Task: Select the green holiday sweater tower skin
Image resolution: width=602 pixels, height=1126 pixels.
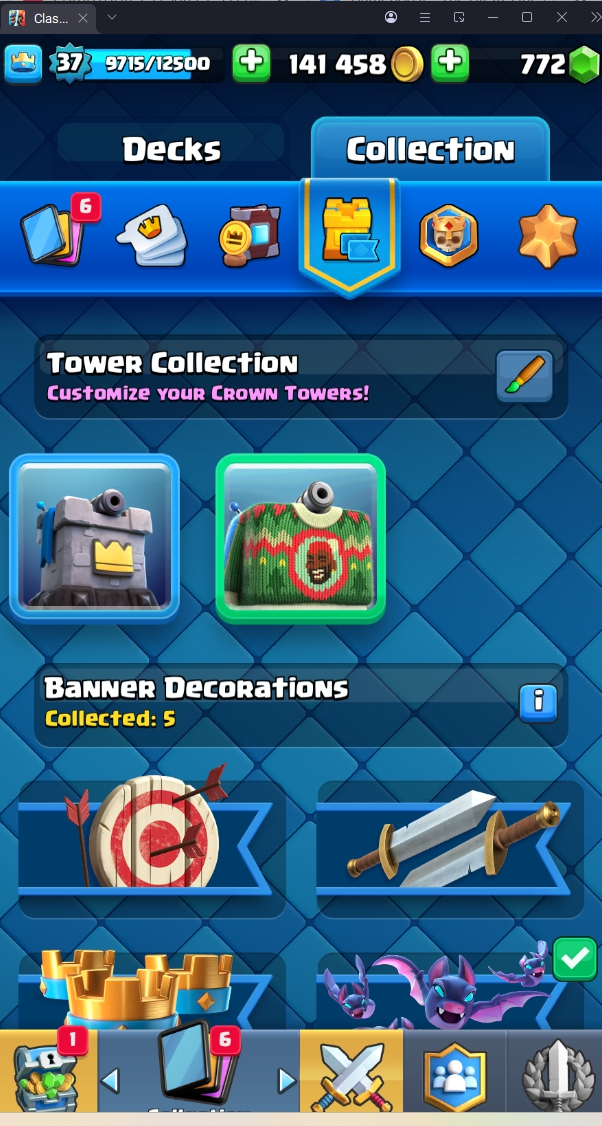Action: click(301, 538)
